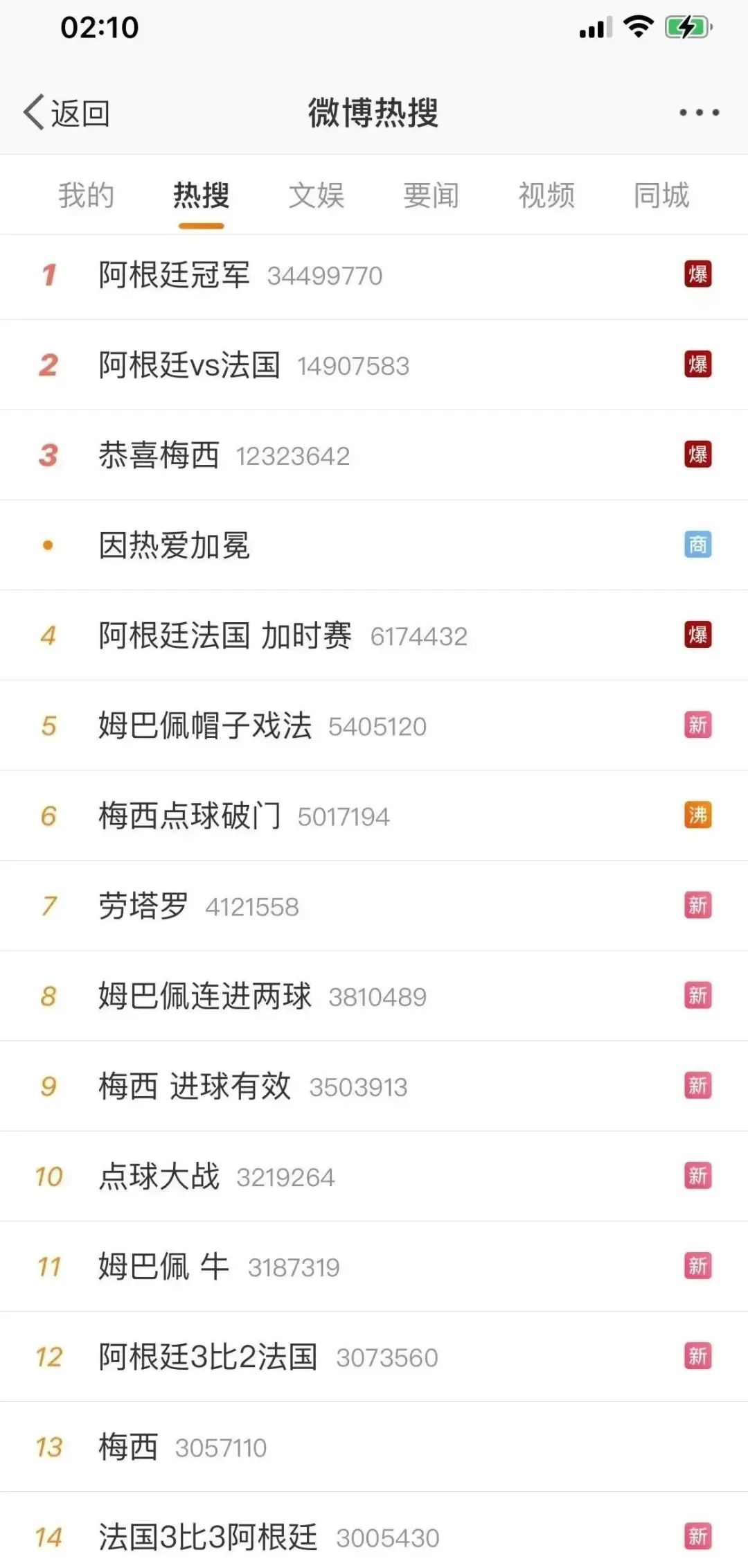Viewport: 748px width, 1568px height.
Task: Switch to the 同城 tab
Action: pos(661,195)
